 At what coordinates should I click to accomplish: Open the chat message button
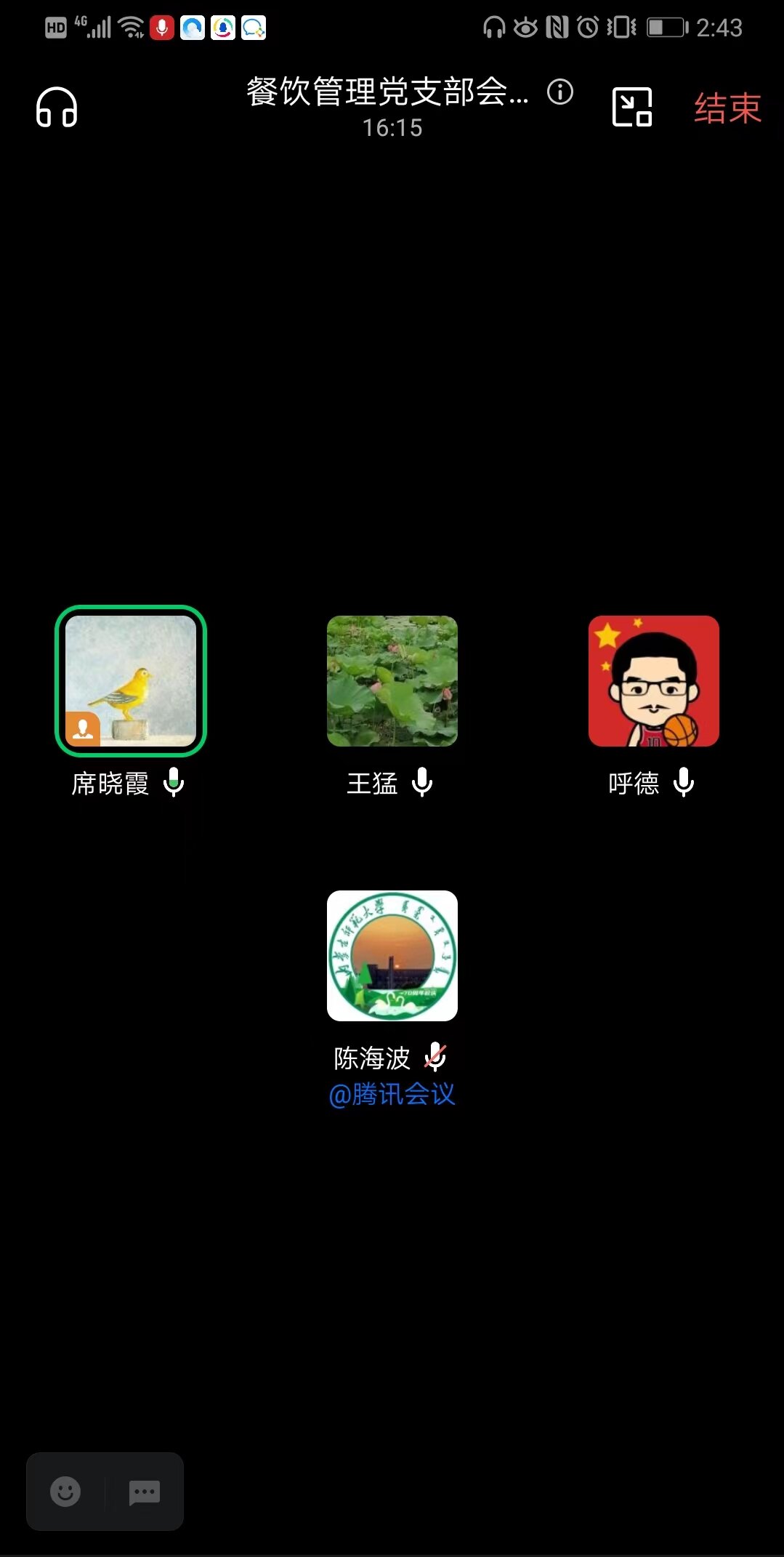pyautogui.click(x=144, y=1492)
